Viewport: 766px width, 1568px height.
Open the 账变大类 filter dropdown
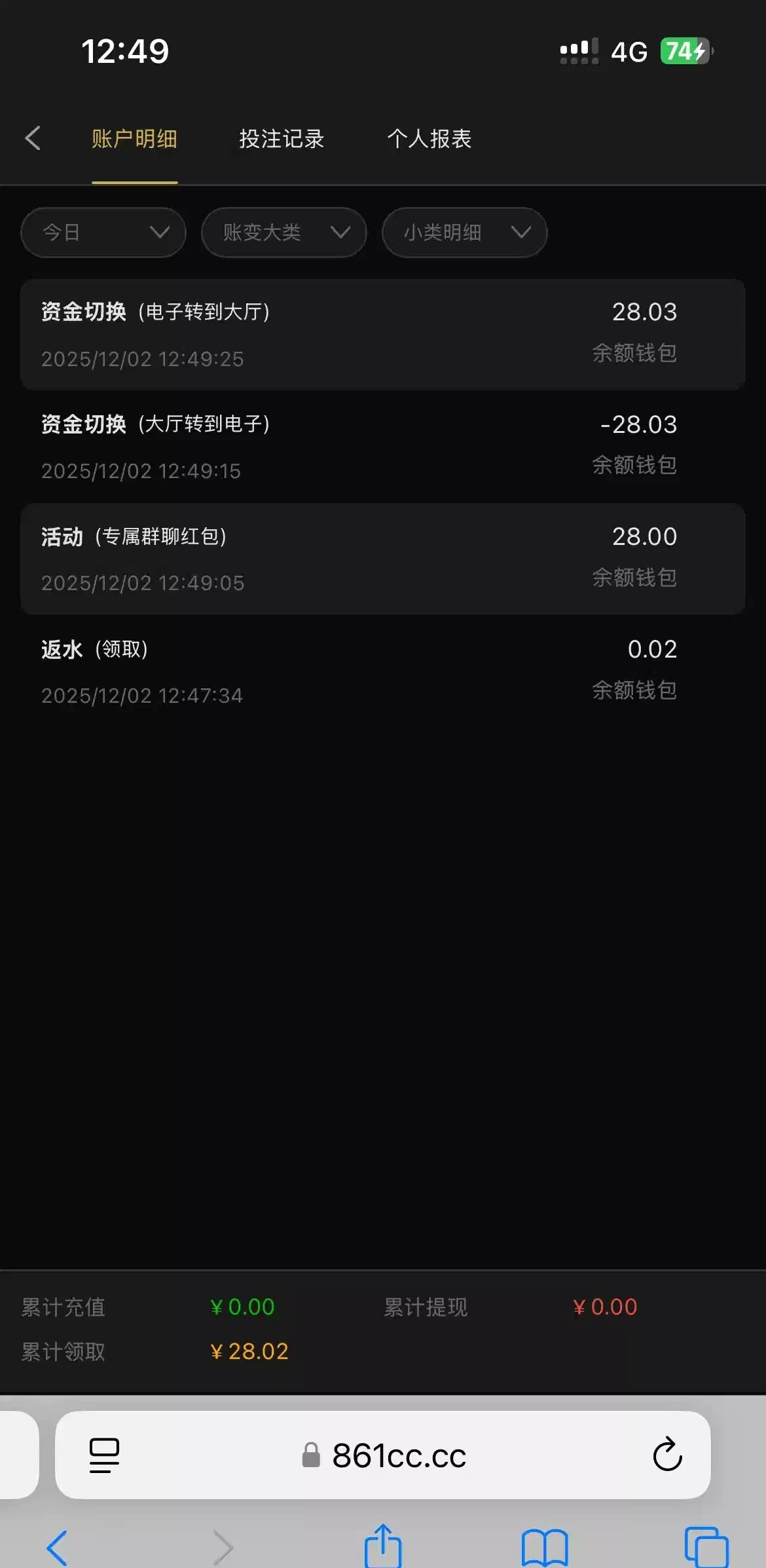pos(283,233)
